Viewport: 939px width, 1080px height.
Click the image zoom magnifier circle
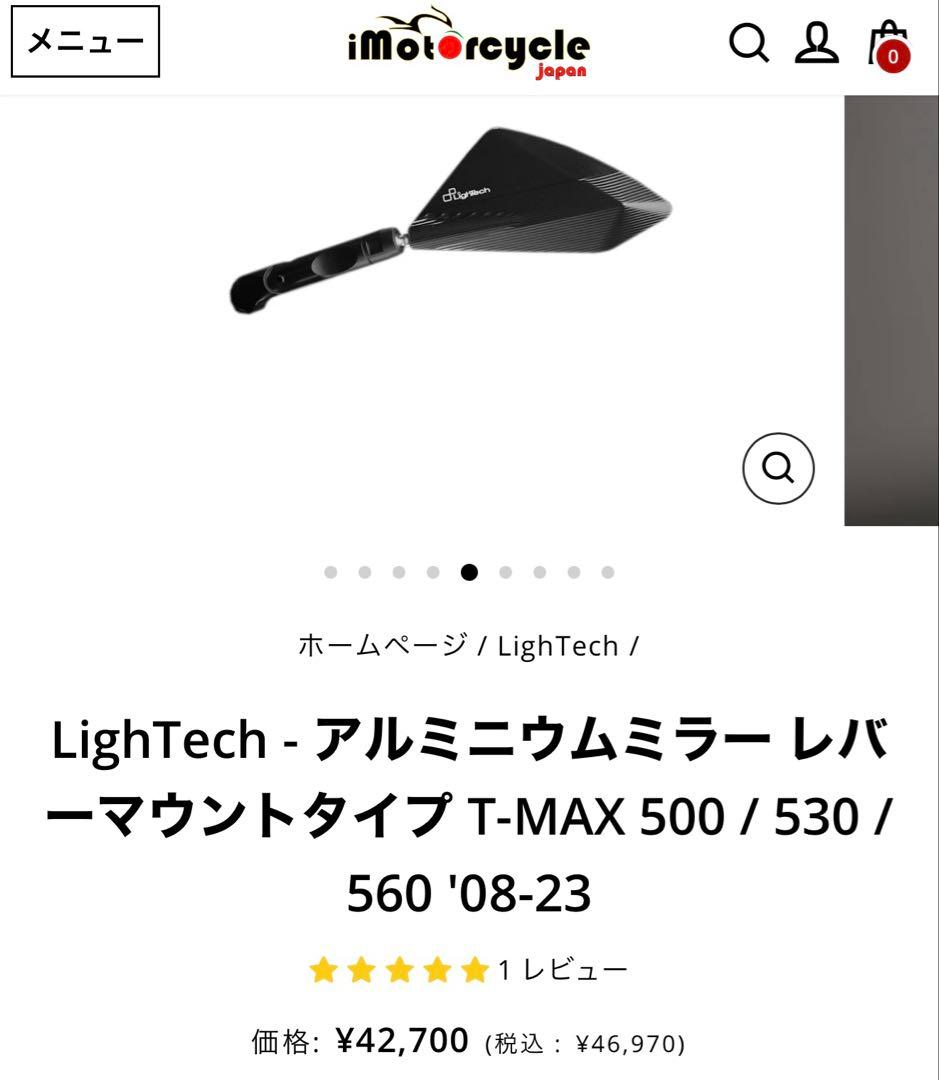click(x=777, y=467)
